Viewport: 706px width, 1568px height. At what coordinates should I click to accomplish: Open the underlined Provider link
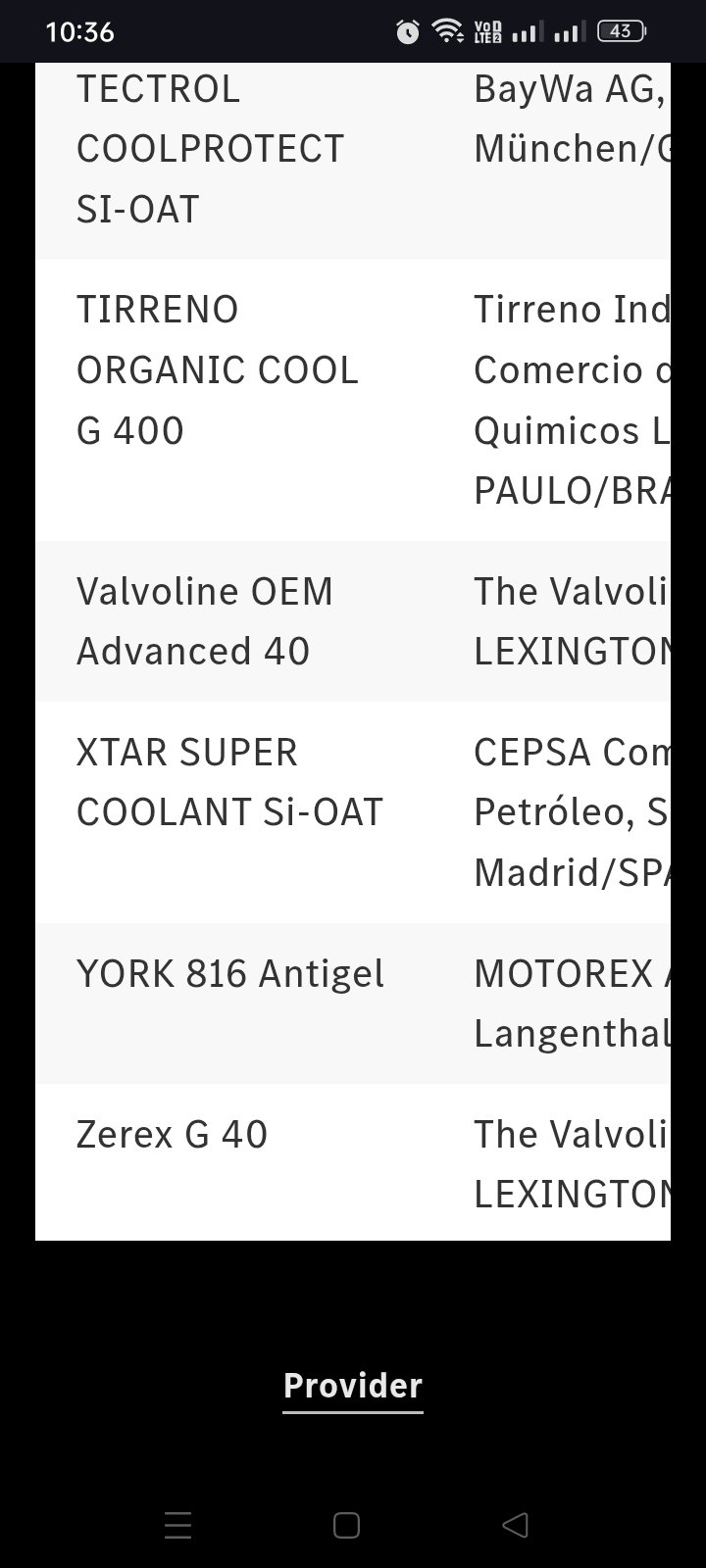[353, 1386]
